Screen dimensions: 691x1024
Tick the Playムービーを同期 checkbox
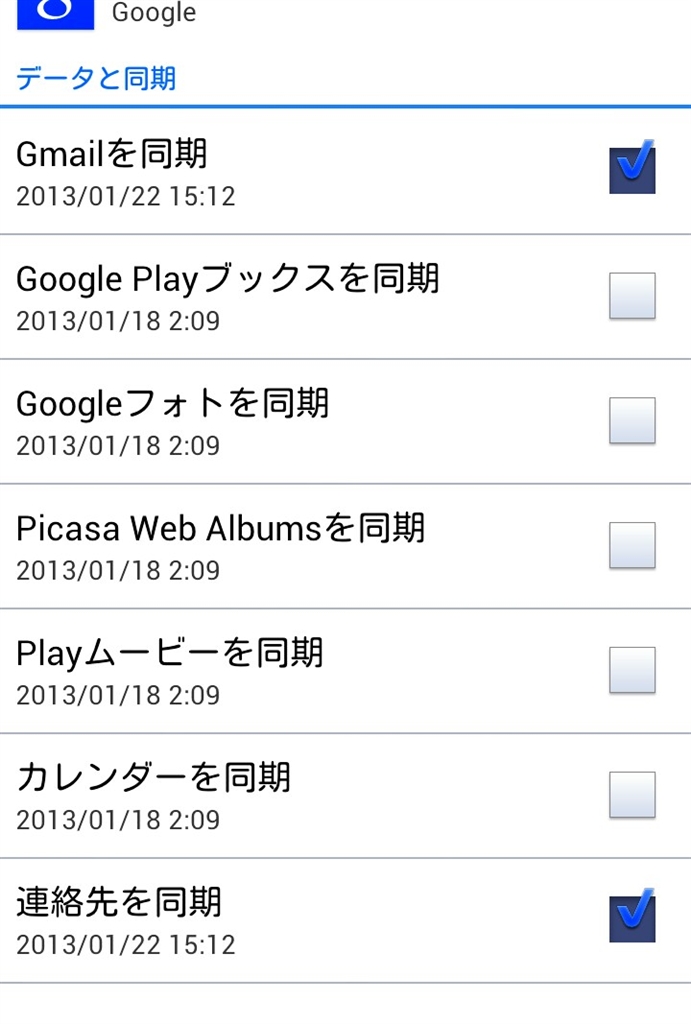632,670
